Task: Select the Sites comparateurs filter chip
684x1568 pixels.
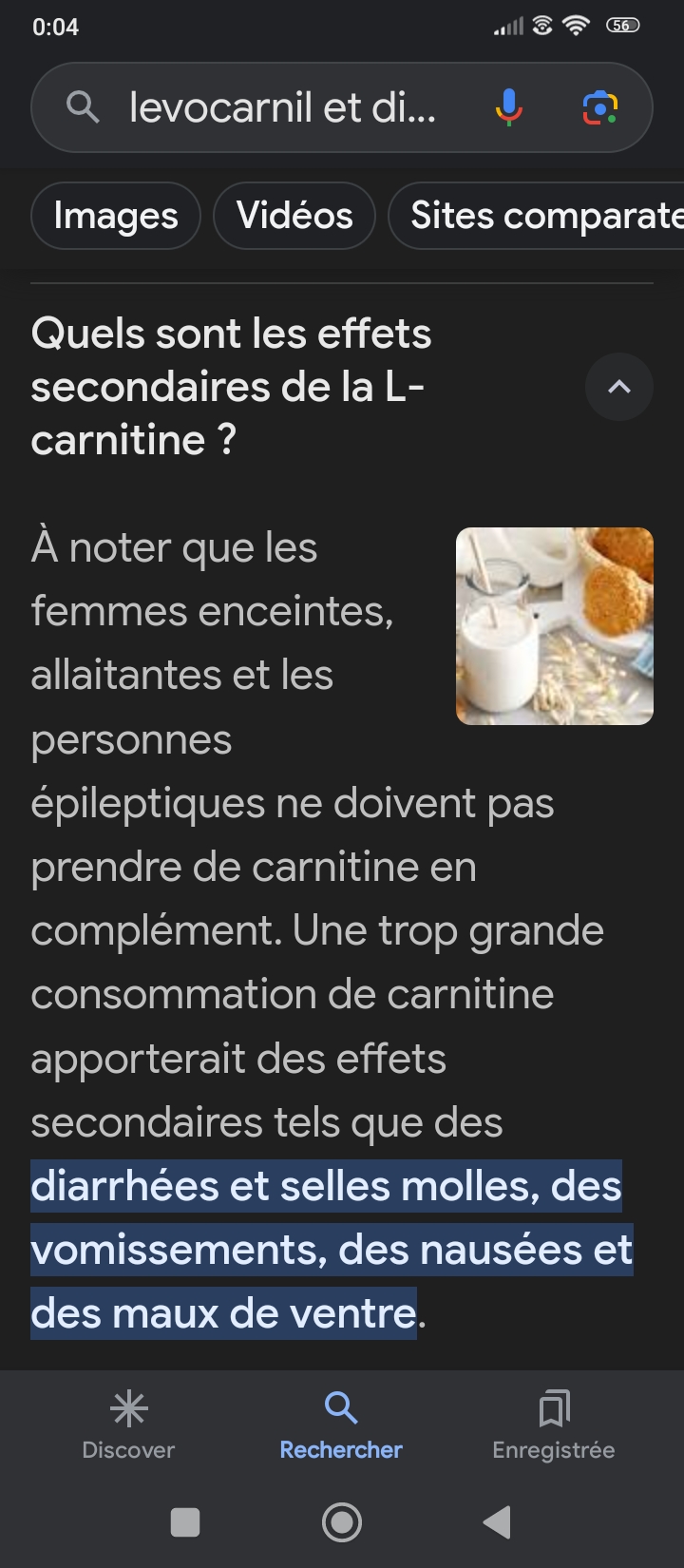Action: click(541, 216)
